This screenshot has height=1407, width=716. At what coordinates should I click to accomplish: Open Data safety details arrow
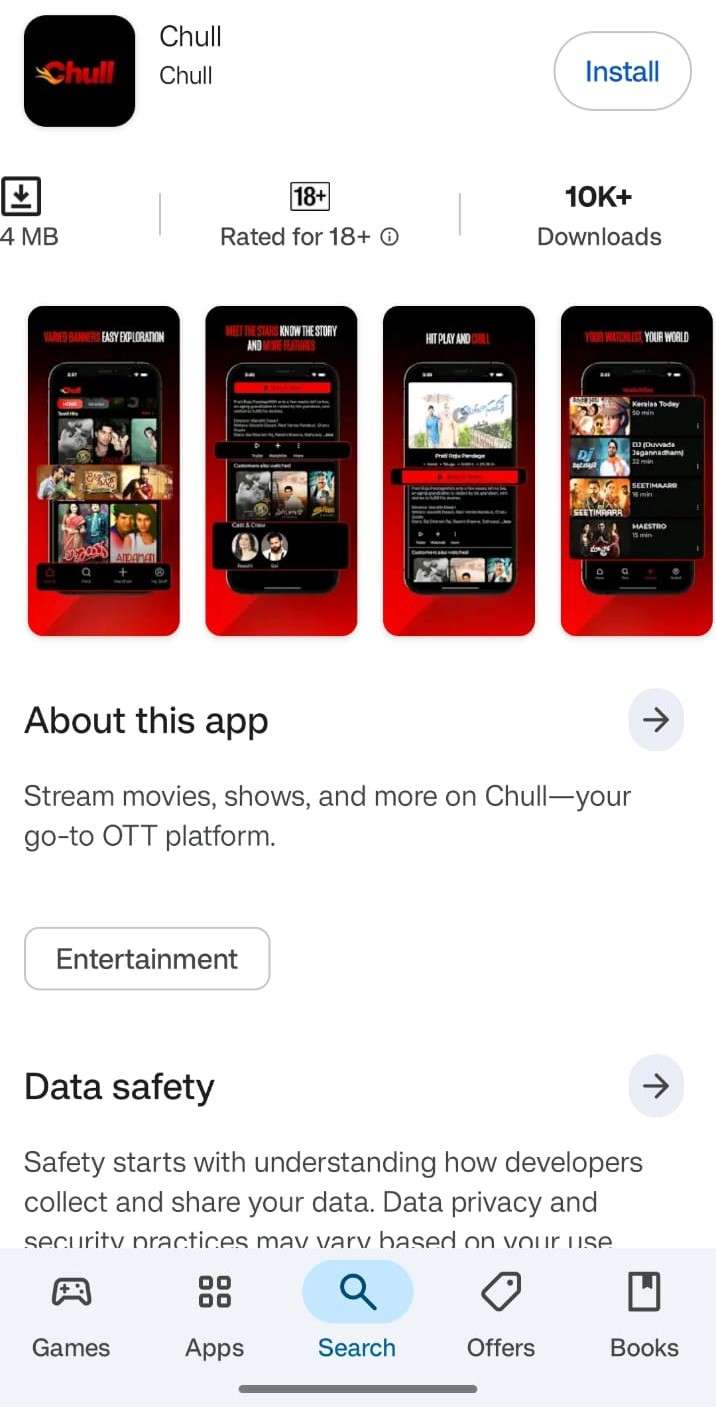655,1086
